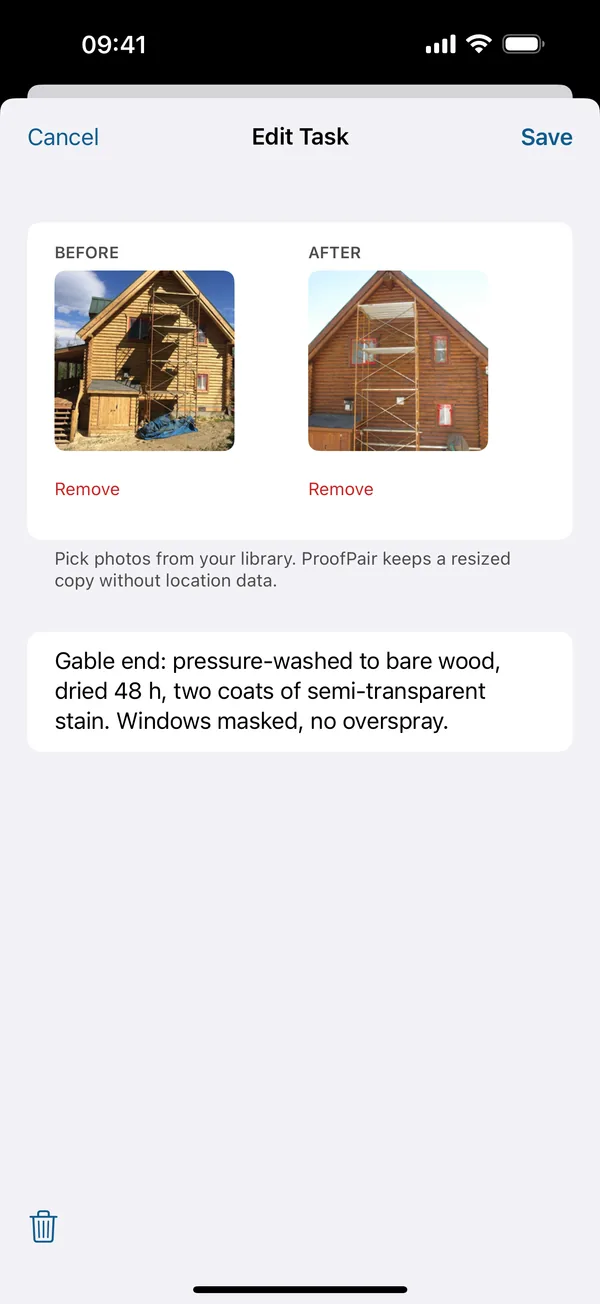Remove the BEFORE photo
The height and width of the screenshot is (1304, 600).
pyautogui.click(x=87, y=489)
